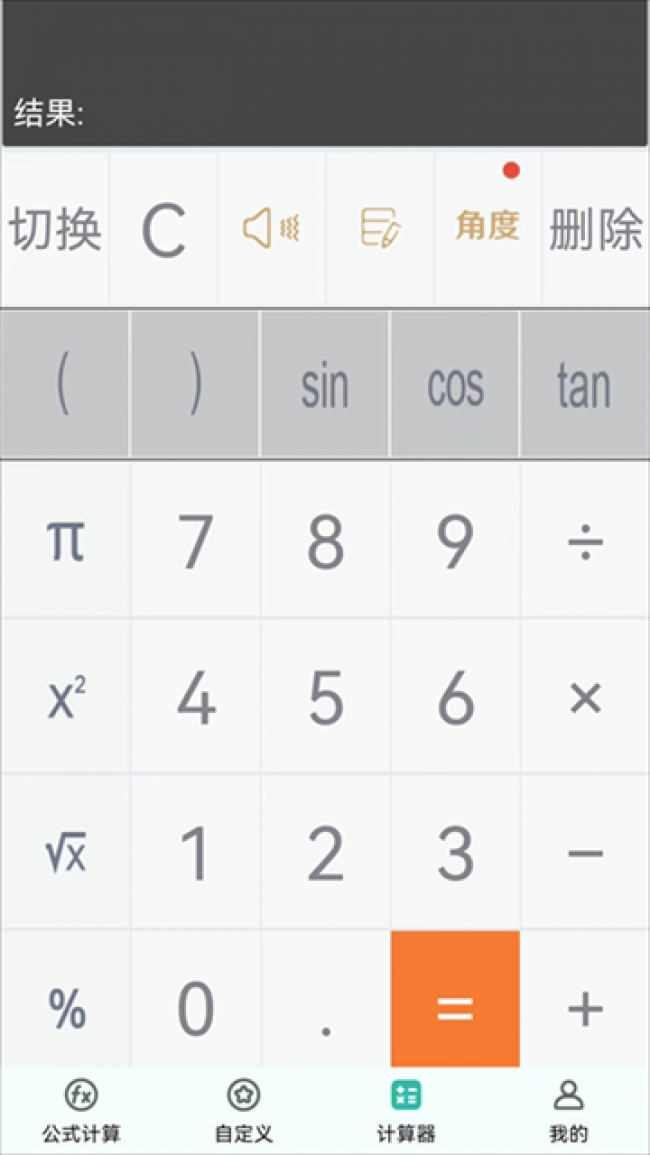Insert the cos function

tap(455, 386)
